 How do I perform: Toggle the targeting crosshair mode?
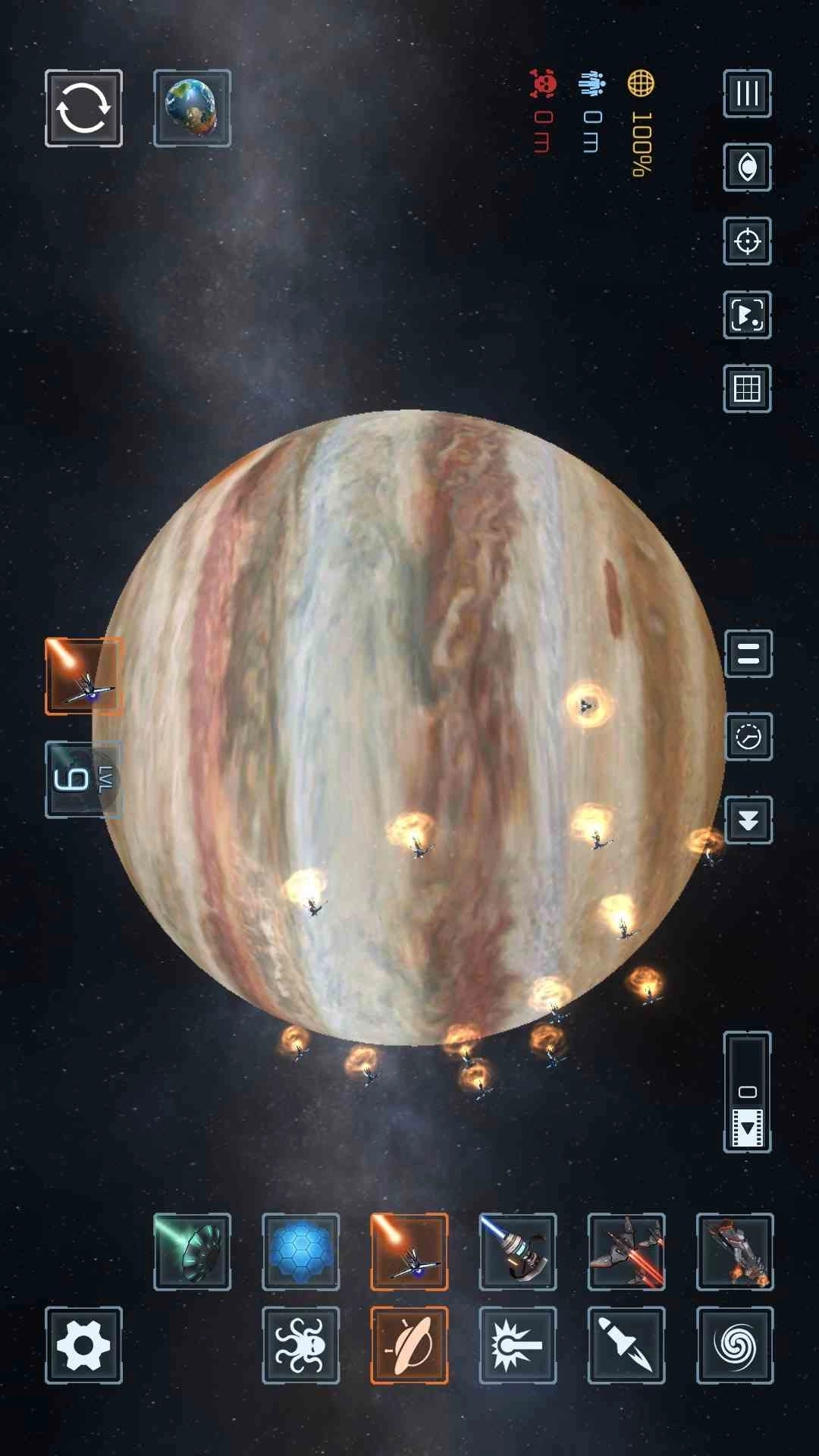coord(747,241)
